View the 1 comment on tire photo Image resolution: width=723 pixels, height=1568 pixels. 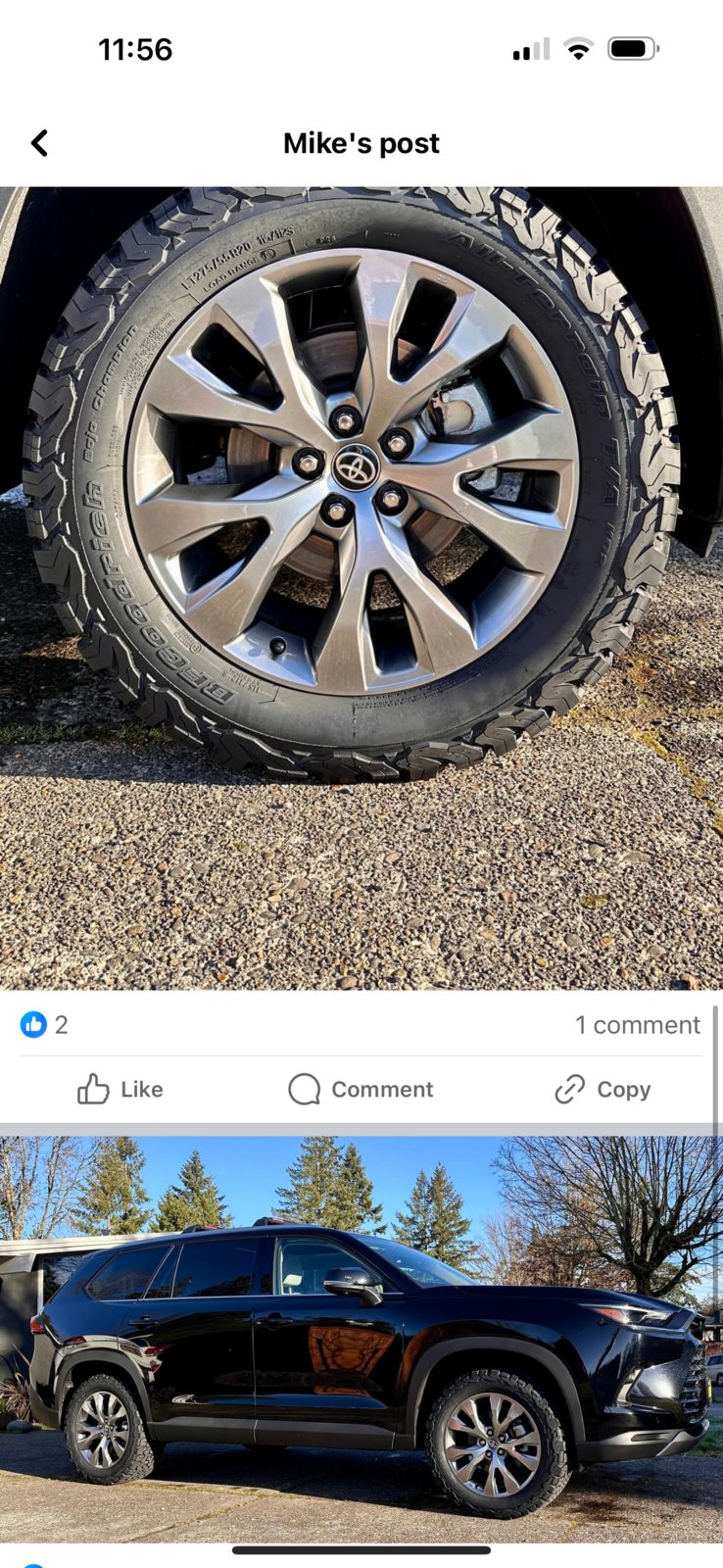pos(637,1025)
